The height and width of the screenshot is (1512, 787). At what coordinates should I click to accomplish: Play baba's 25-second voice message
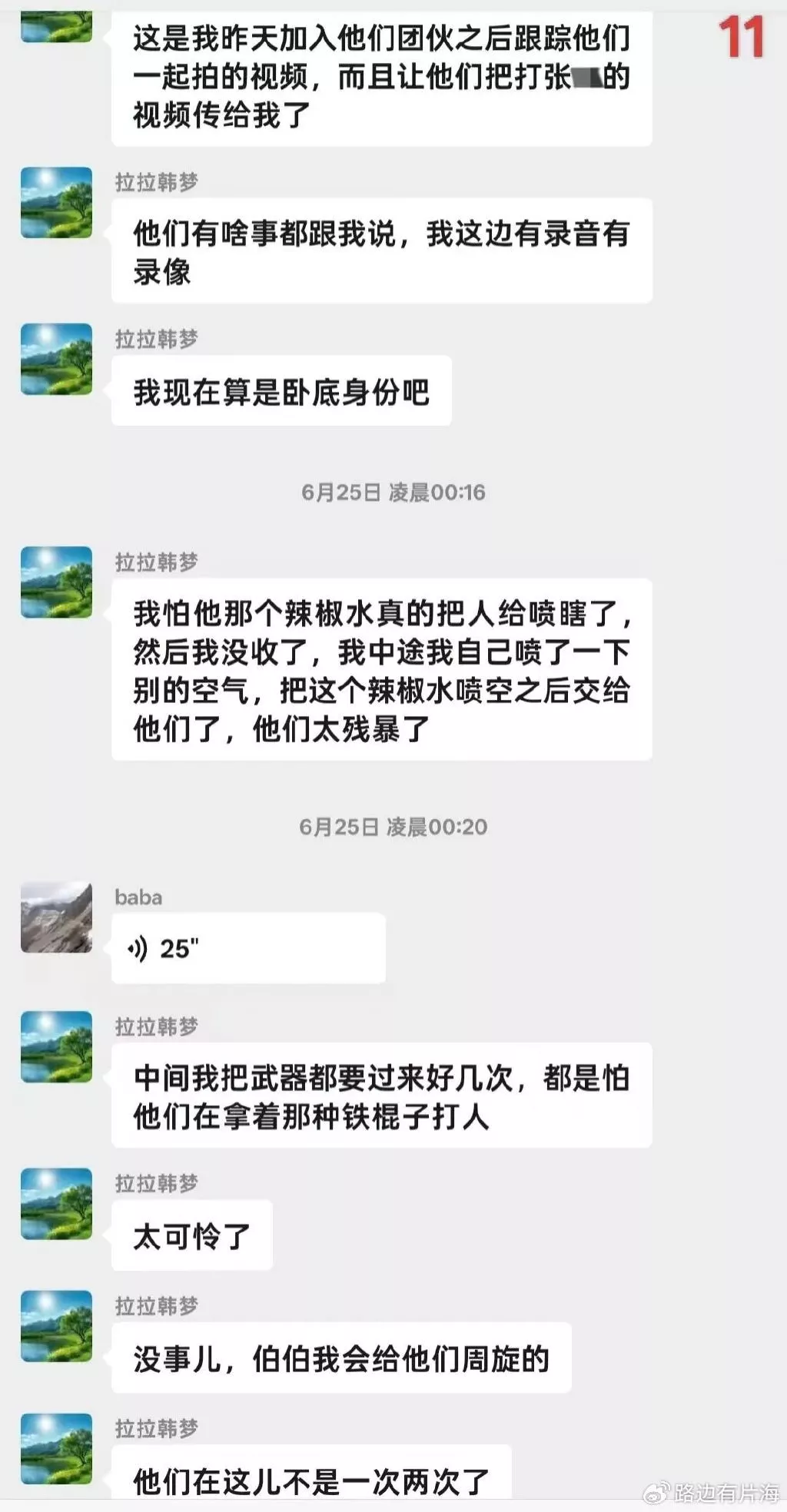tap(247, 948)
